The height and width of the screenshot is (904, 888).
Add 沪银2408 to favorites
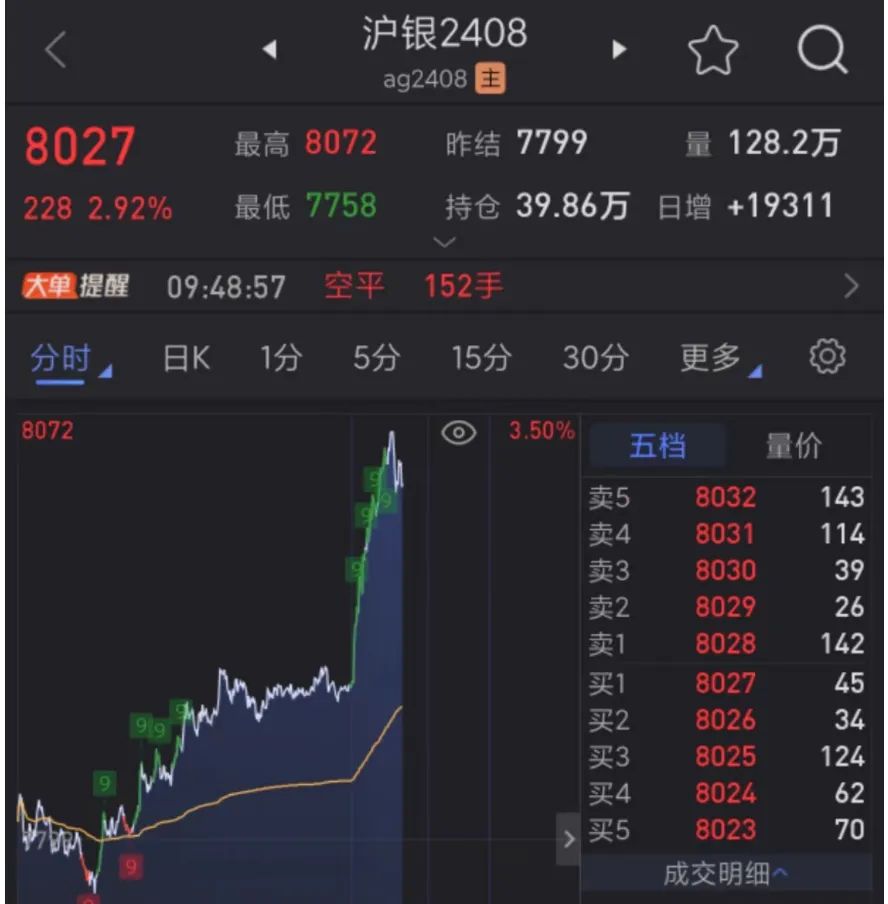714,49
